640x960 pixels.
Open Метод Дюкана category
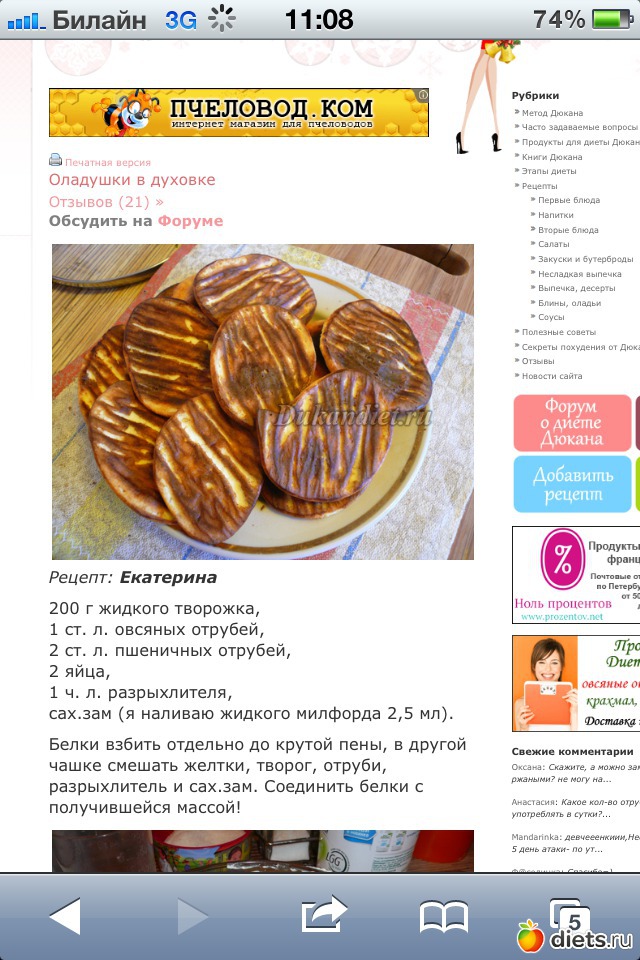552,113
